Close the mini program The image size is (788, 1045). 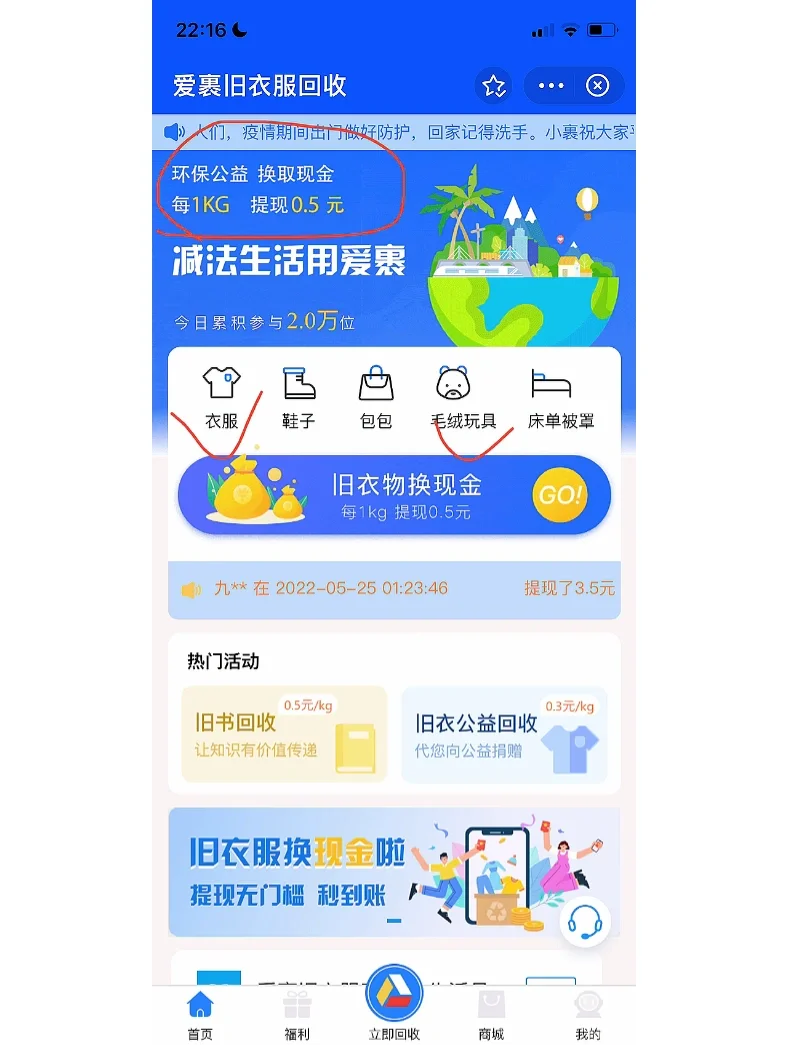coord(597,86)
